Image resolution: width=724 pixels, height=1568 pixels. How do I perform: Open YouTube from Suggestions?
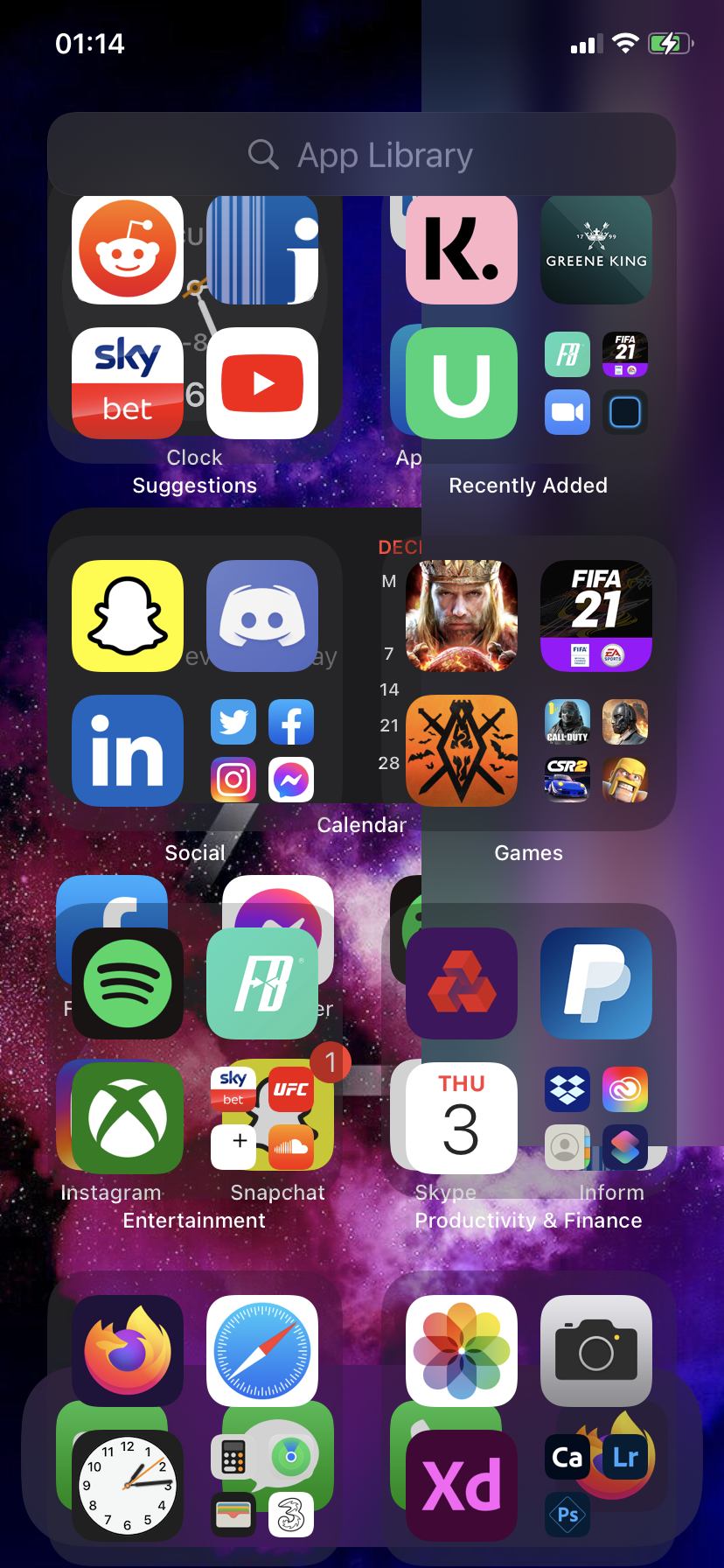click(262, 383)
